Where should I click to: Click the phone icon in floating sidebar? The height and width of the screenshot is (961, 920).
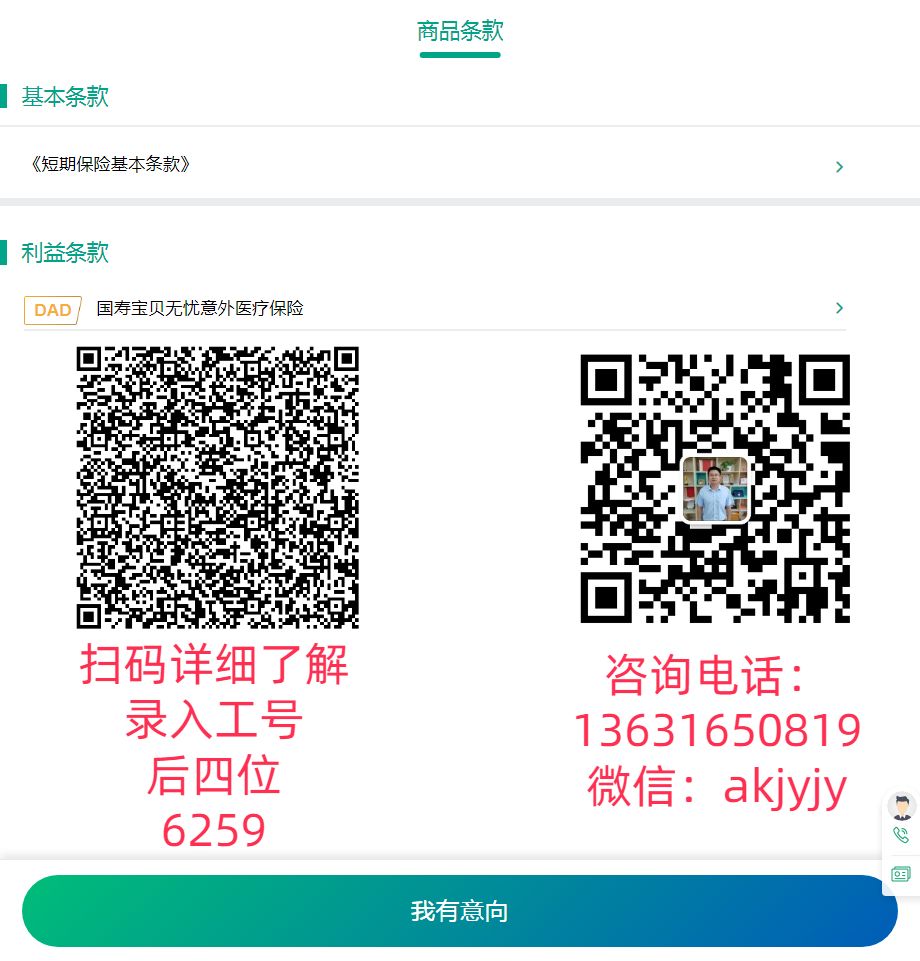pyautogui.click(x=899, y=835)
